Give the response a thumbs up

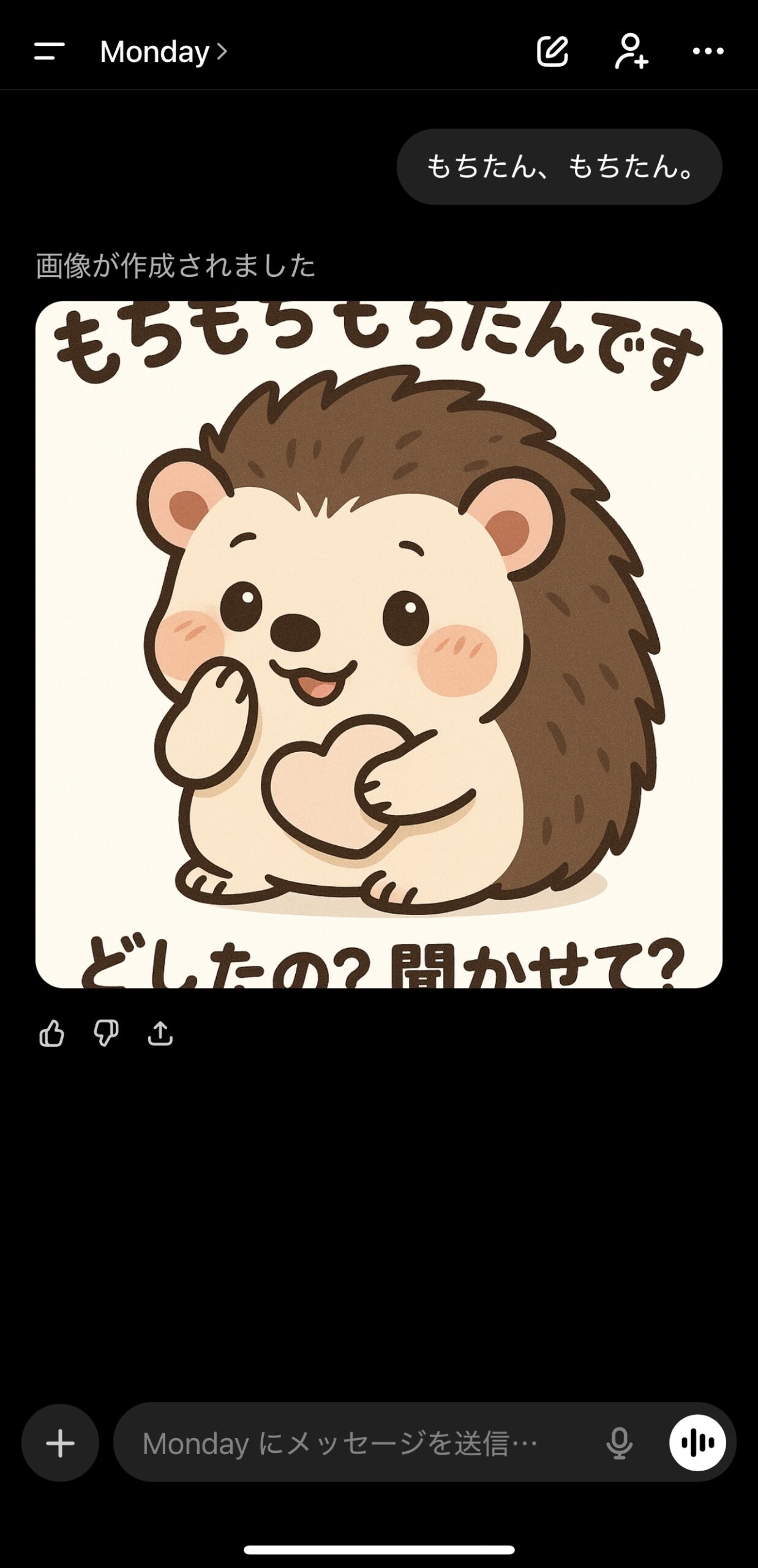pyautogui.click(x=52, y=1034)
